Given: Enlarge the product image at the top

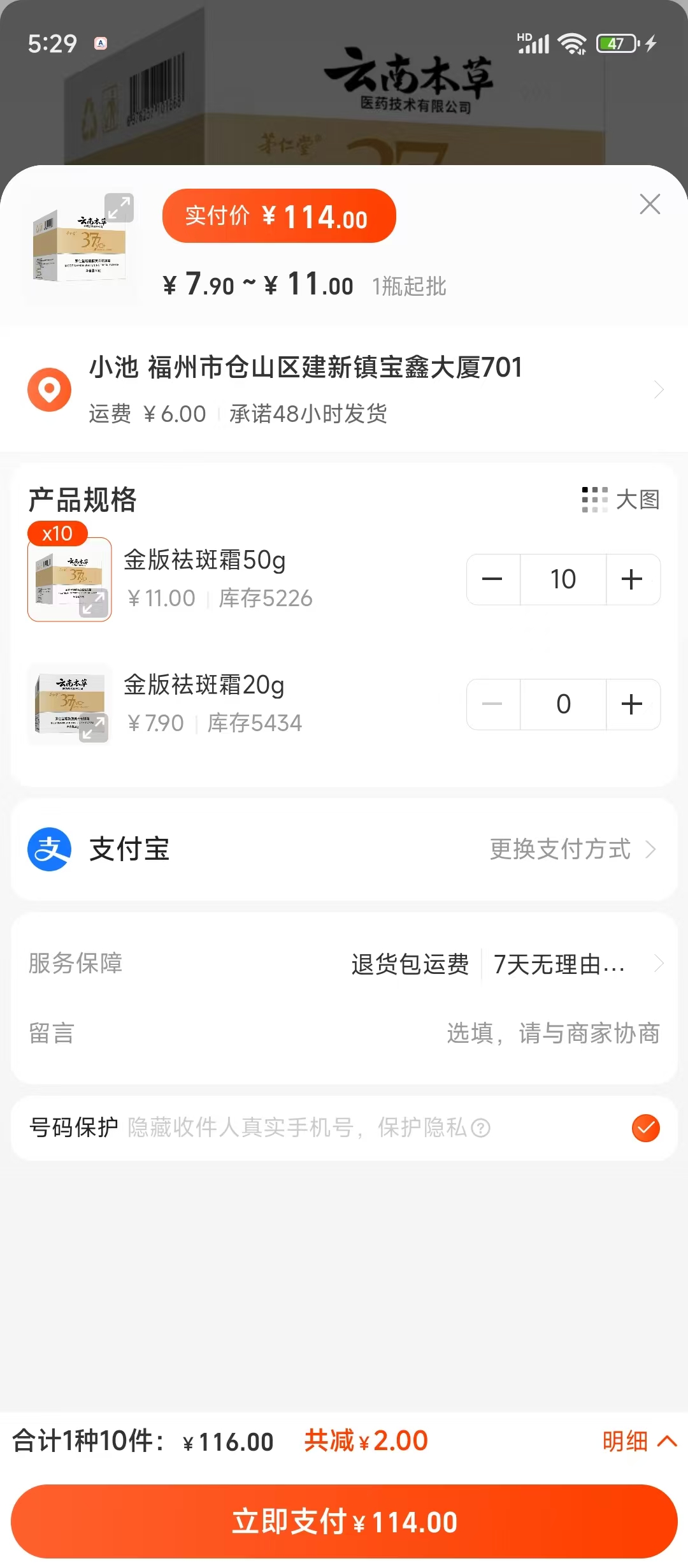Looking at the screenshot, I should (119, 208).
